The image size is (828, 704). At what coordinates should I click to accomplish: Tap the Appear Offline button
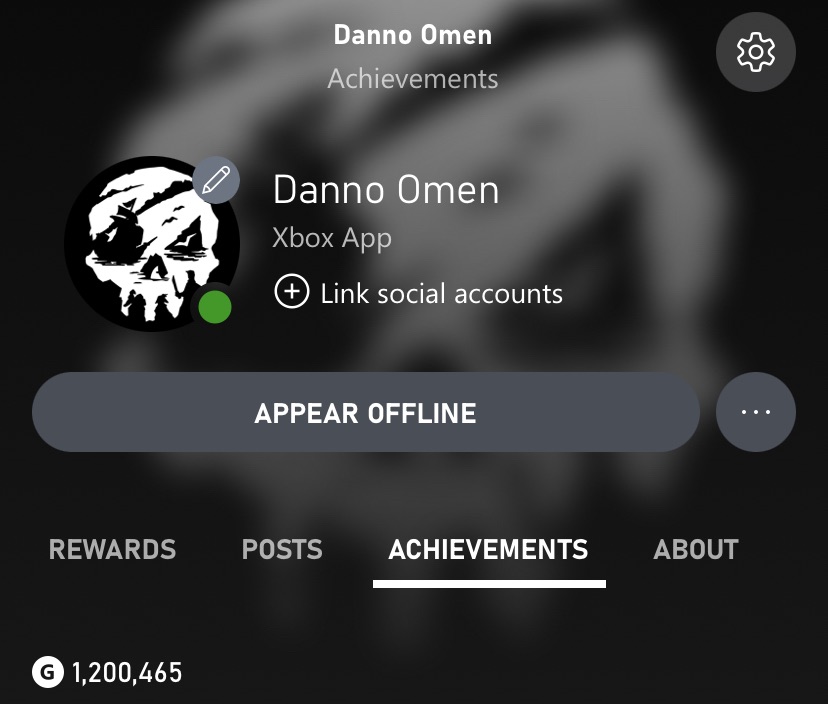click(x=365, y=412)
